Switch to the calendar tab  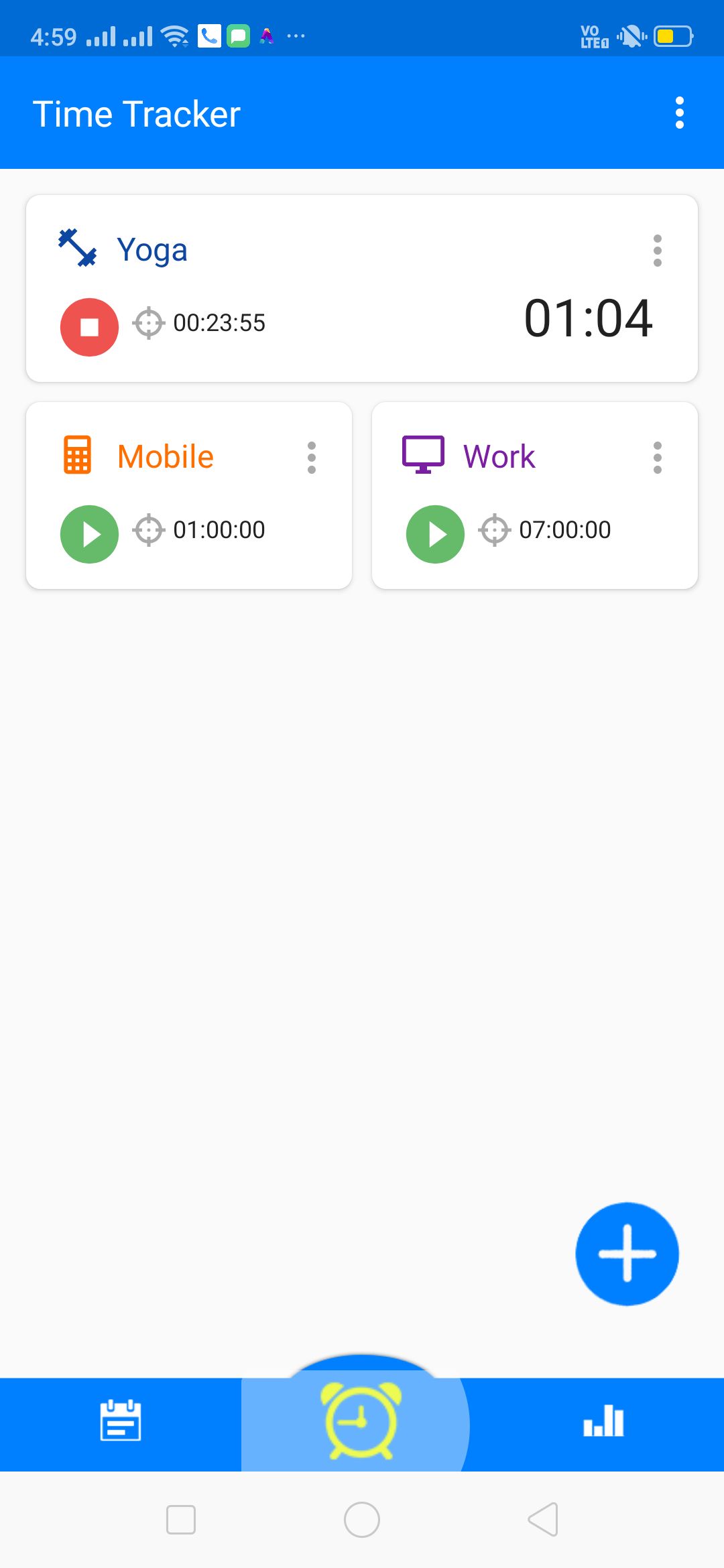121,1419
